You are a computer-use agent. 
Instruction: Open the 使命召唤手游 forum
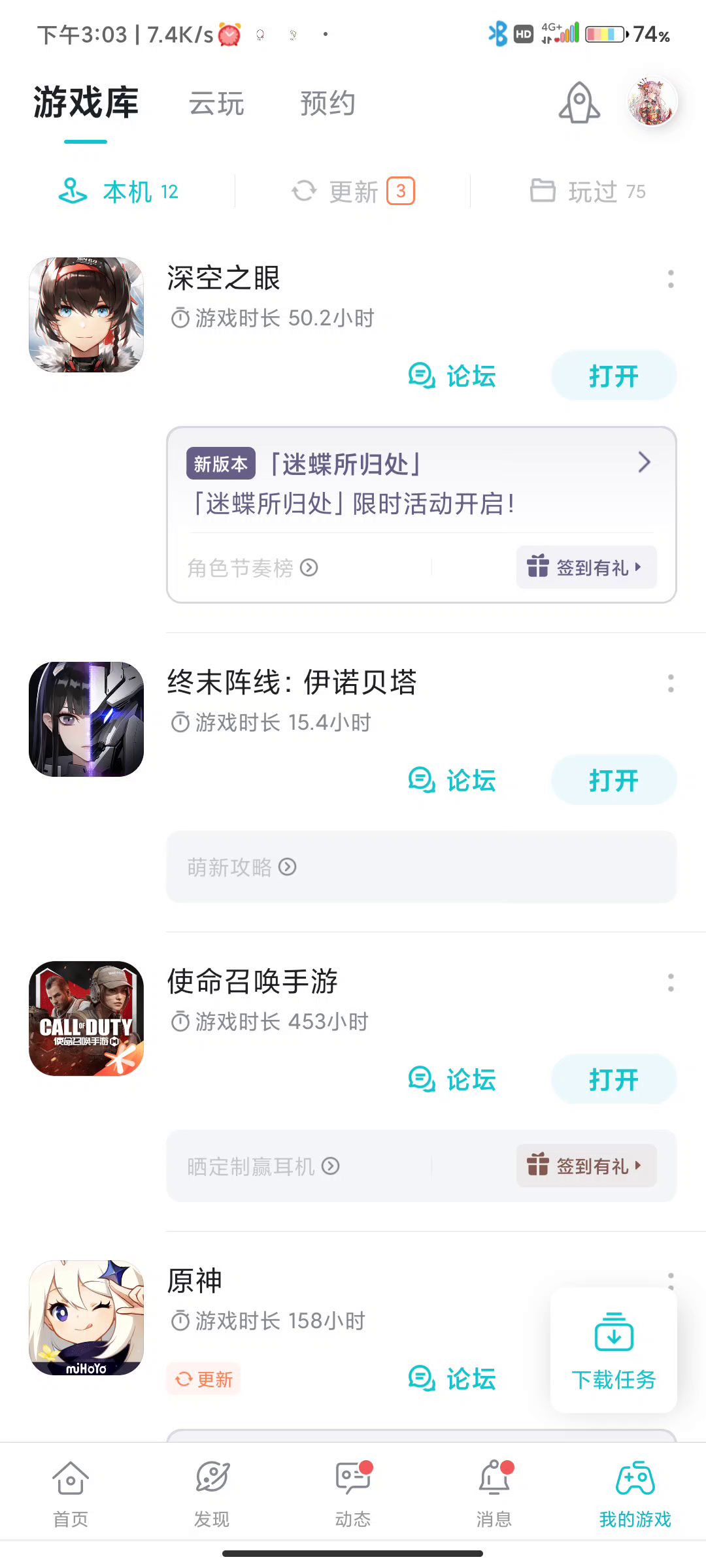coord(452,1079)
